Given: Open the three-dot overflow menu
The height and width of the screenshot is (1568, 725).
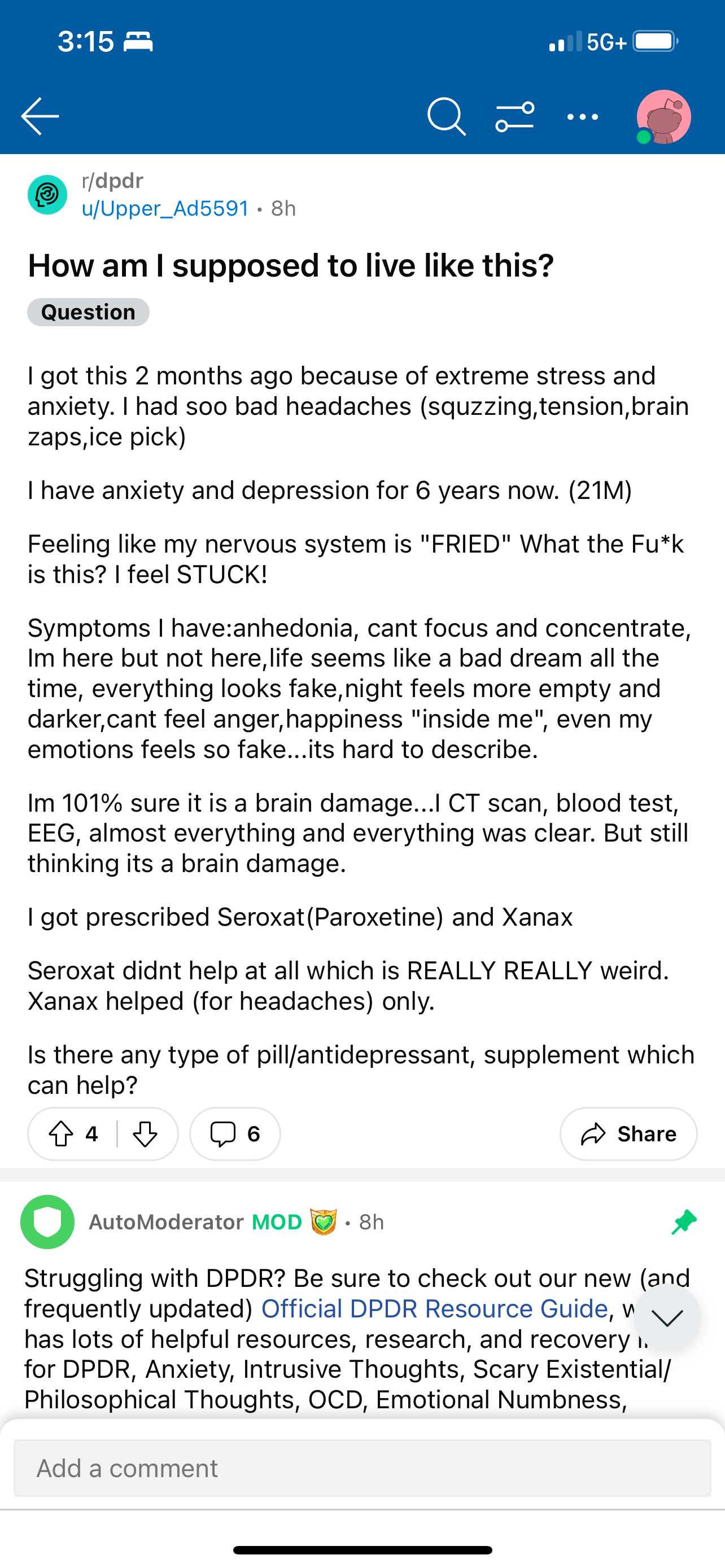Looking at the screenshot, I should click(583, 116).
